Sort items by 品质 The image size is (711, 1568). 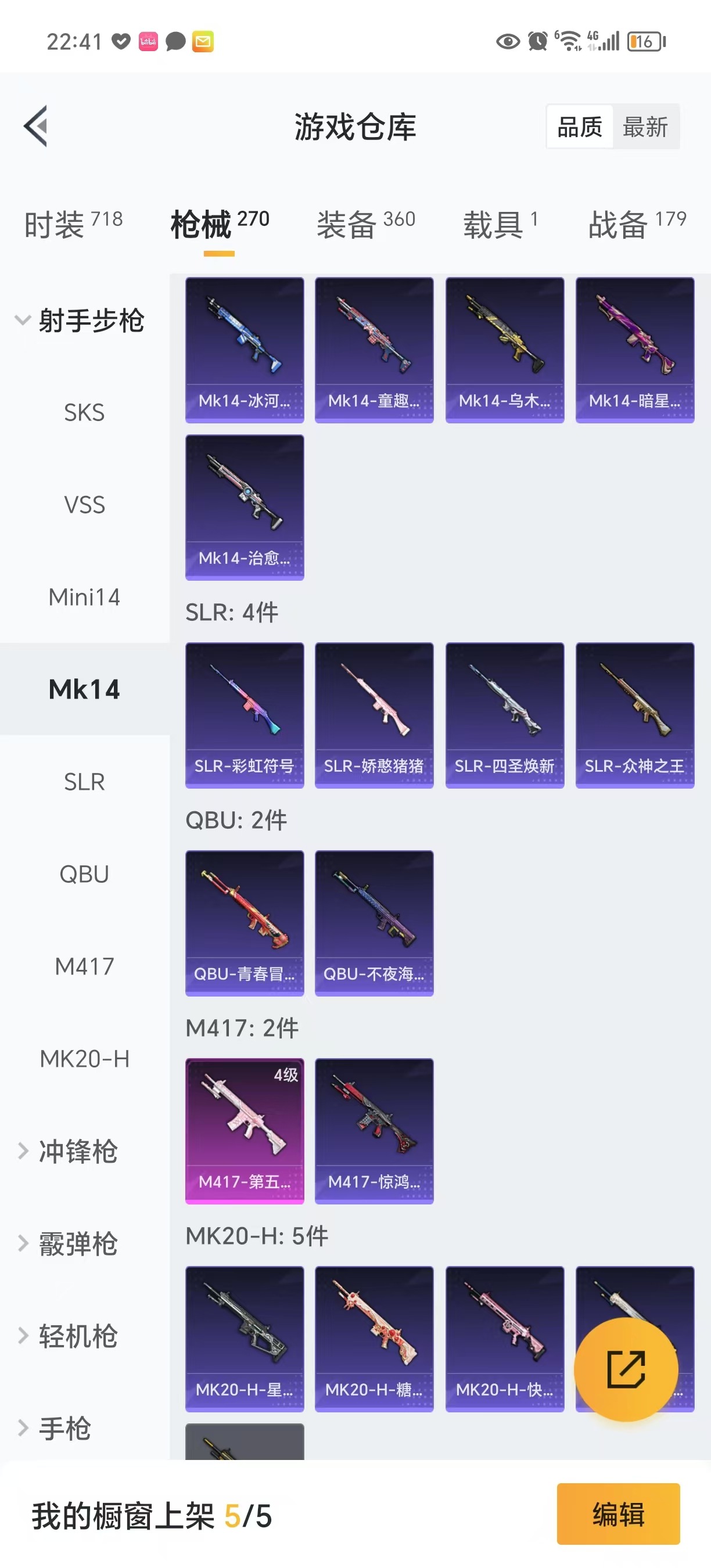tap(580, 127)
